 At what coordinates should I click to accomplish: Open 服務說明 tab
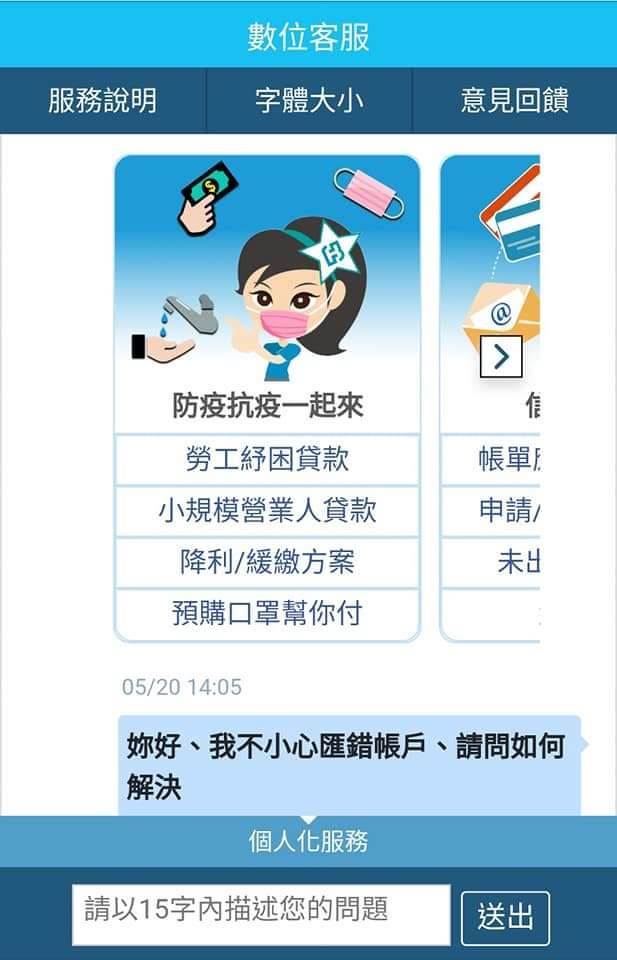102,101
